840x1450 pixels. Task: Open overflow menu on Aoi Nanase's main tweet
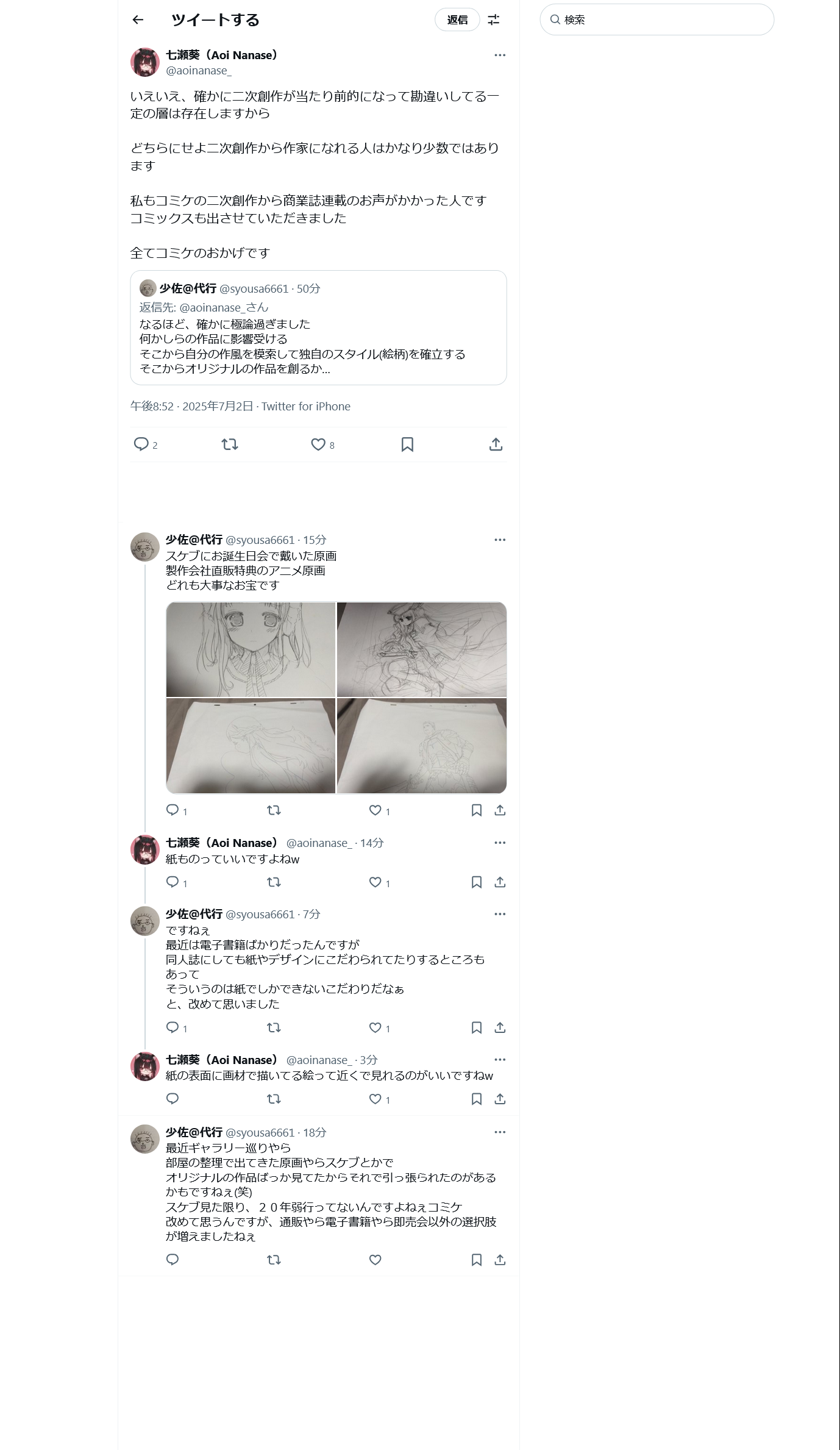coord(500,55)
